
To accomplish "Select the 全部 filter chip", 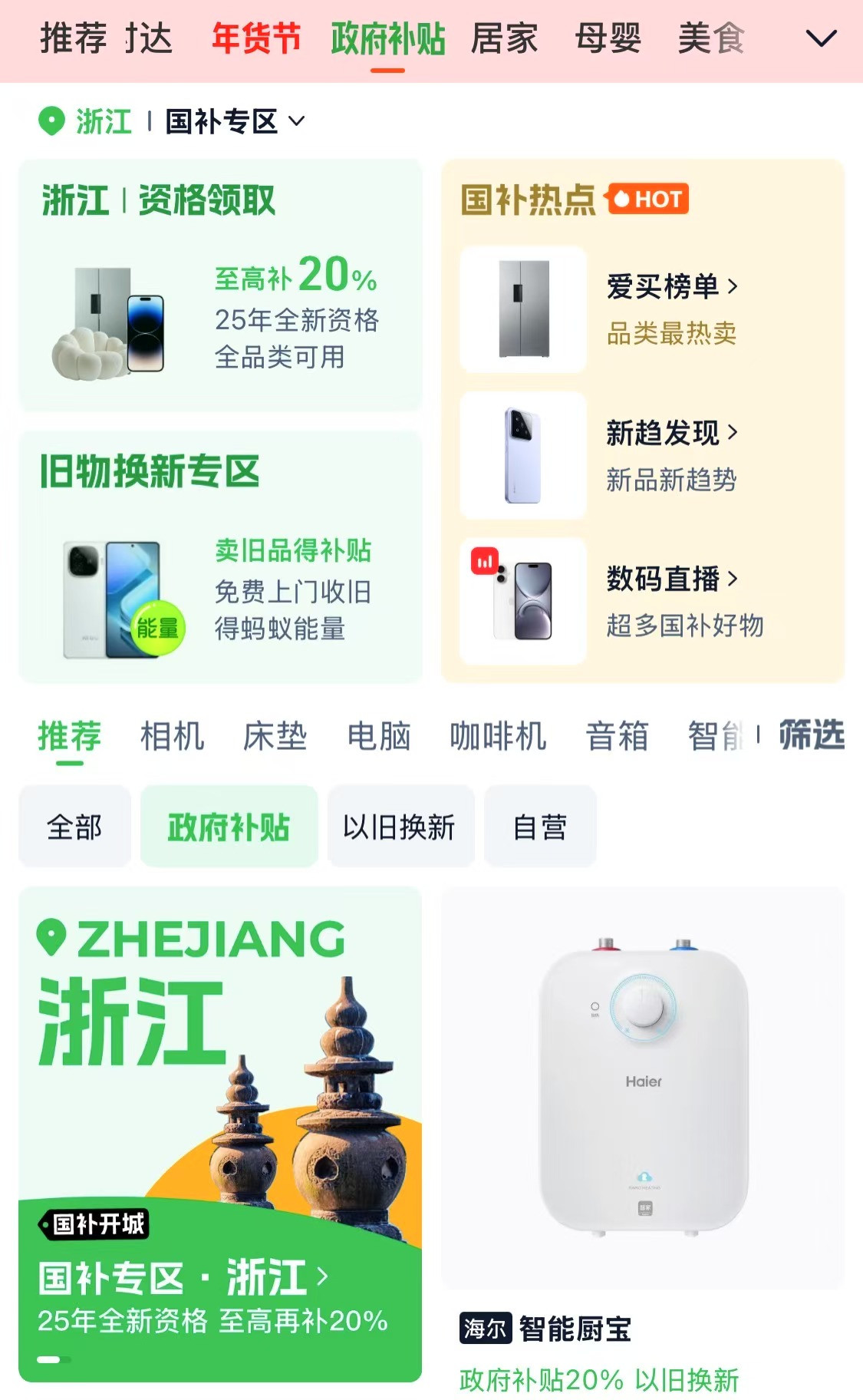I will tap(74, 827).
